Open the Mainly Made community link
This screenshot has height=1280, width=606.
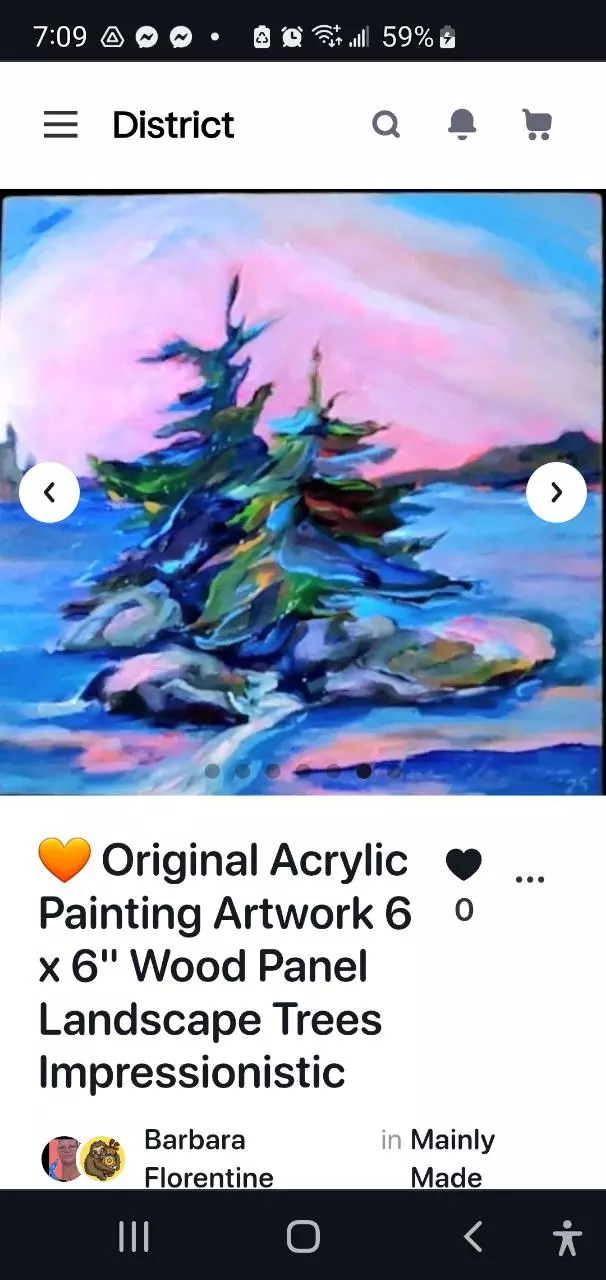pyautogui.click(x=452, y=1158)
